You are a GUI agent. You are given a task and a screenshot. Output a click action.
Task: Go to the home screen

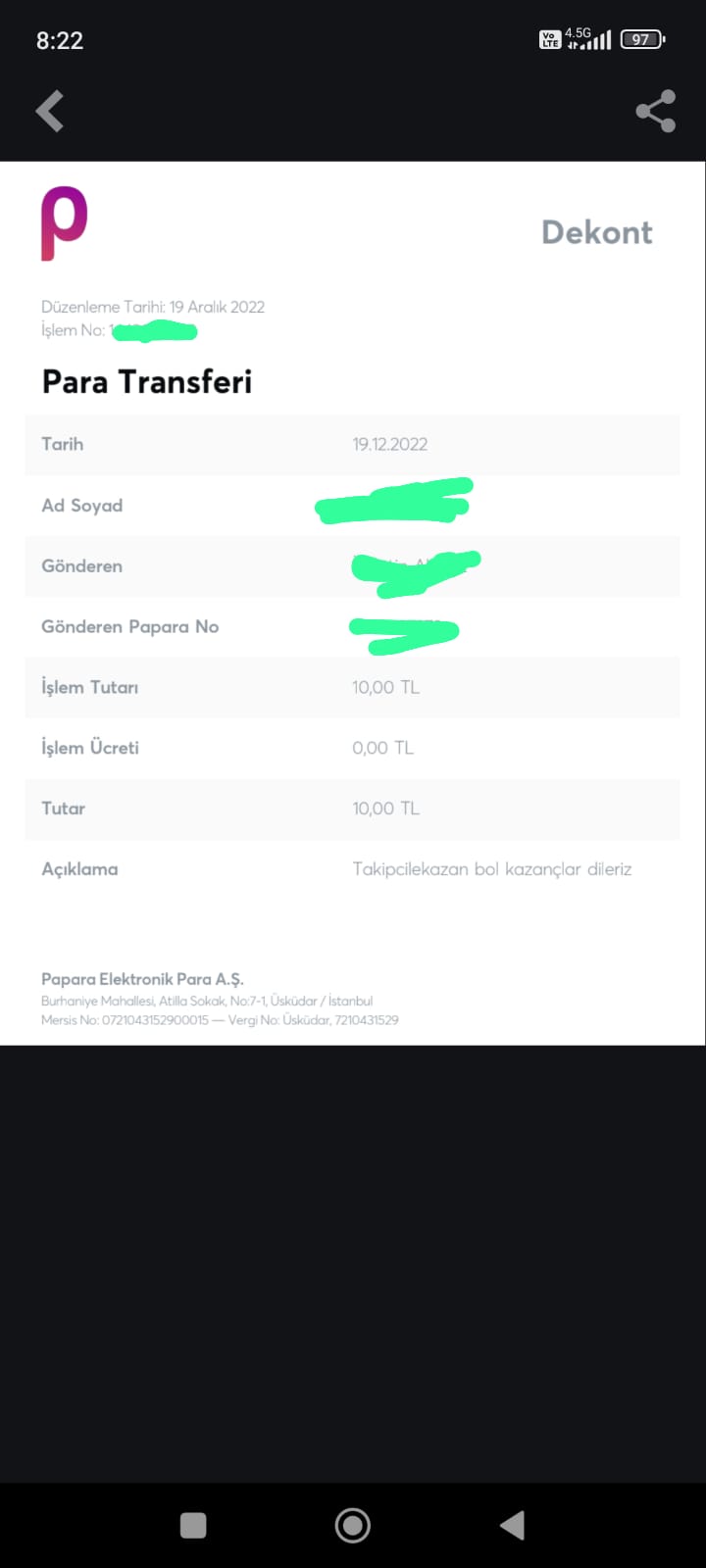pyautogui.click(x=353, y=1525)
